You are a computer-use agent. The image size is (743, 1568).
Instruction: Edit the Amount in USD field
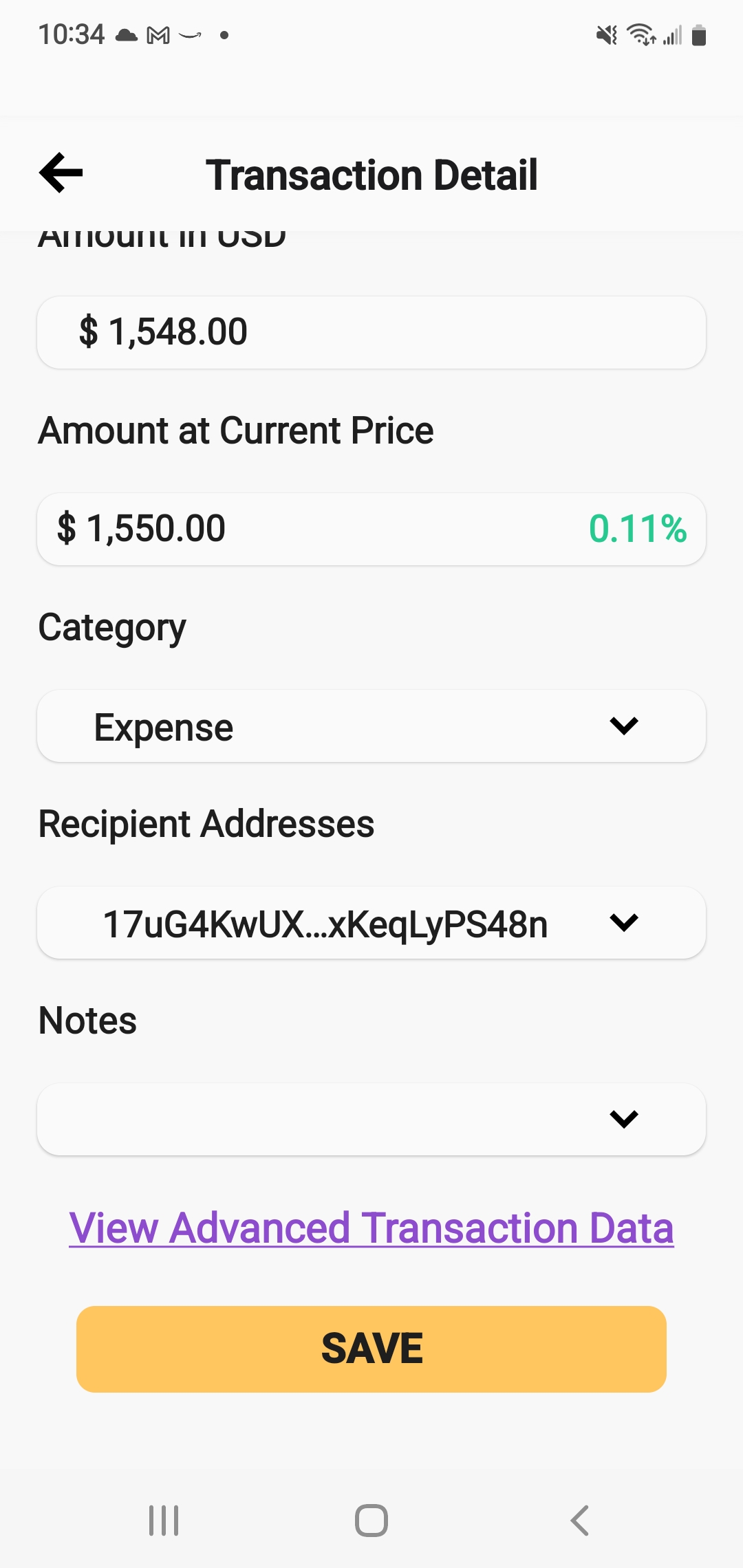point(371,332)
